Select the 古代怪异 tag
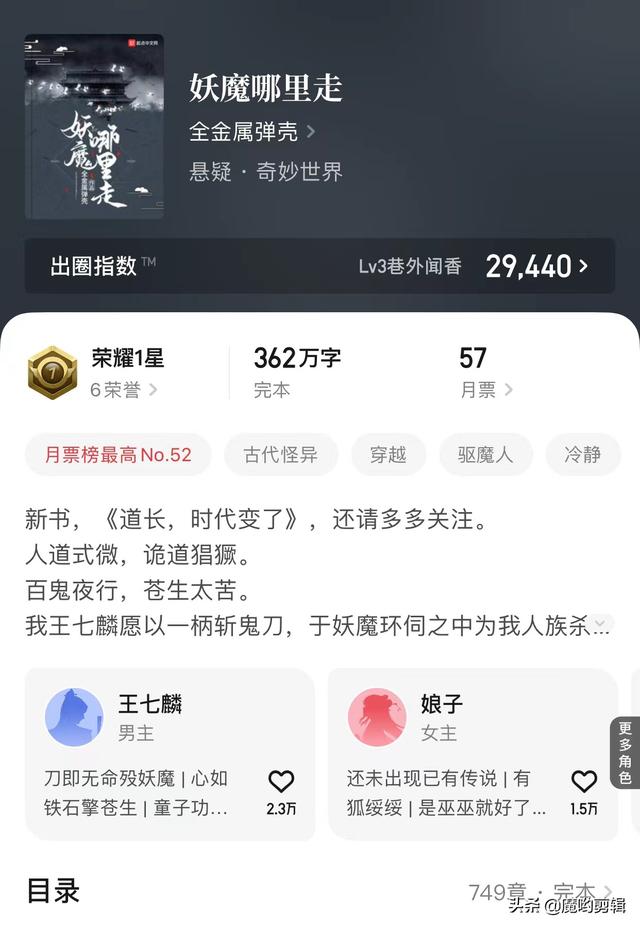 (280, 455)
